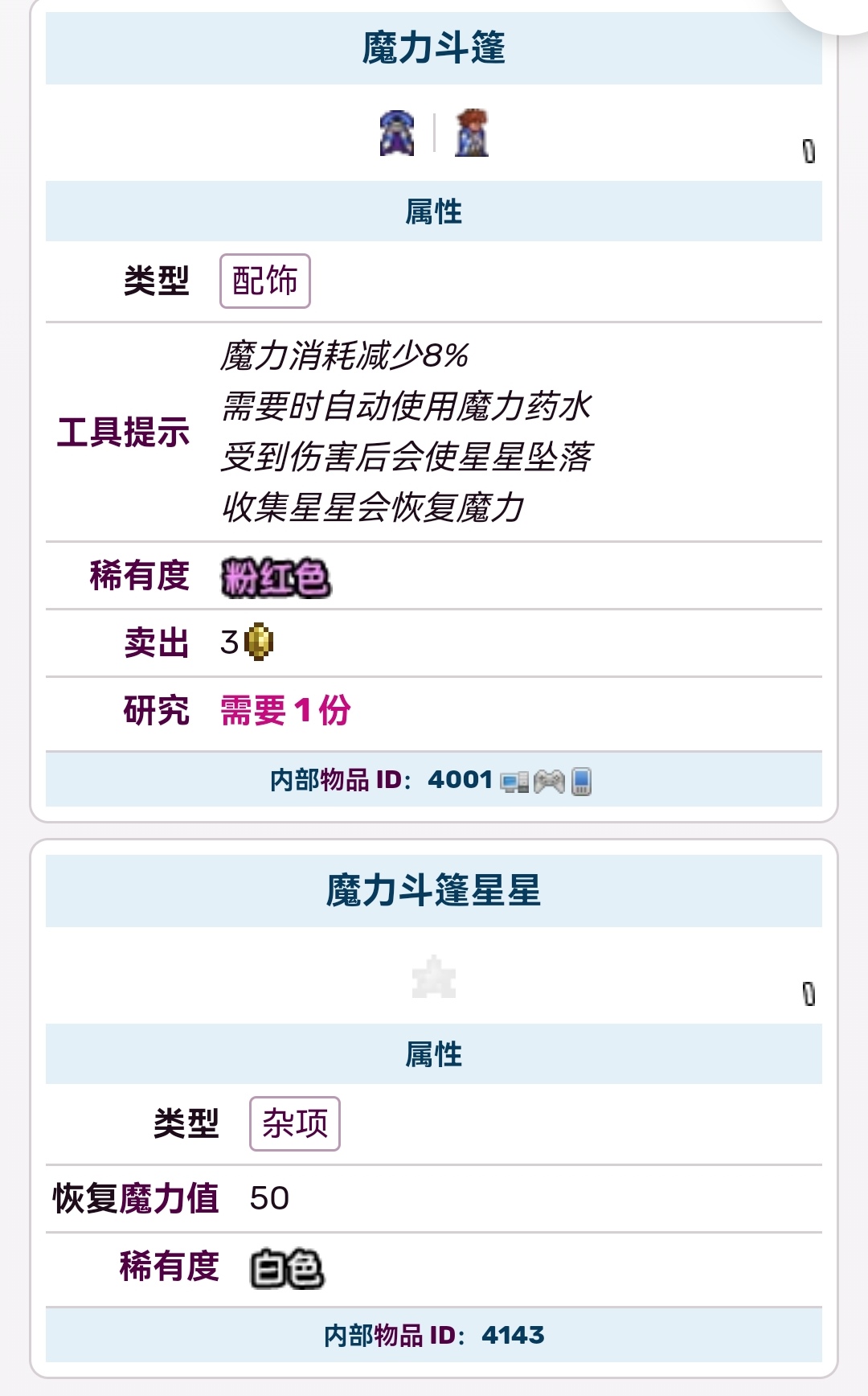Follow the 工具提示 link
The image size is (868, 1396).
(x=123, y=432)
